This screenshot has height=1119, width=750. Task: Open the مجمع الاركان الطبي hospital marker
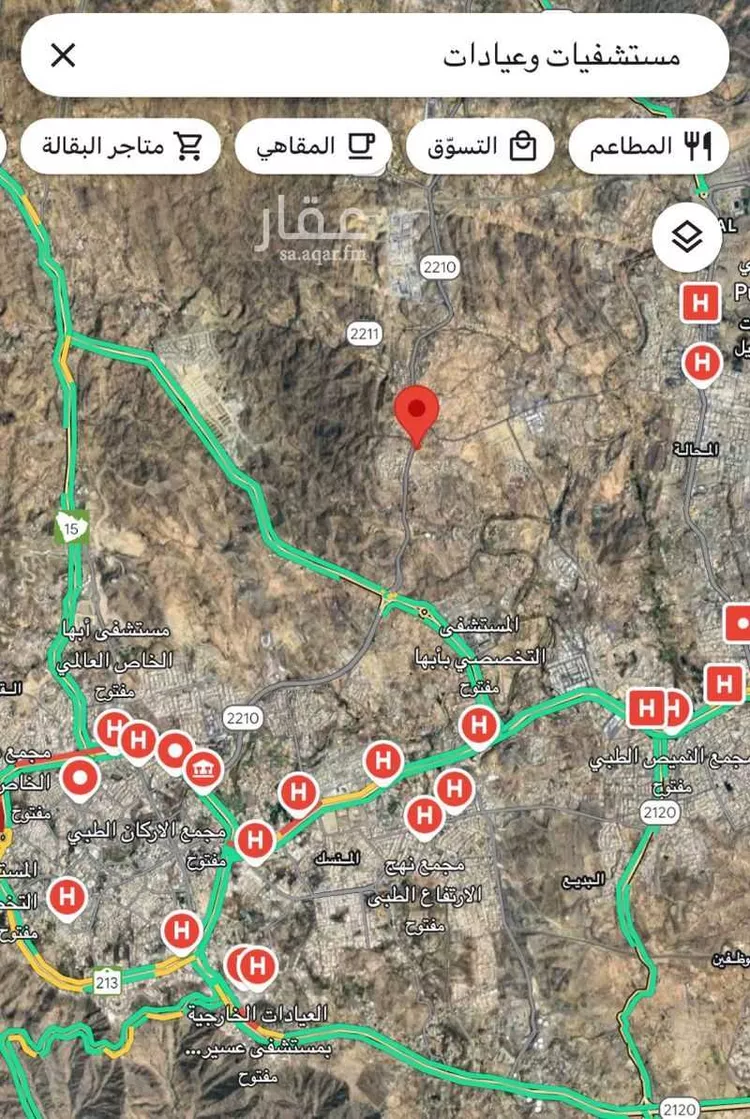click(x=255, y=838)
